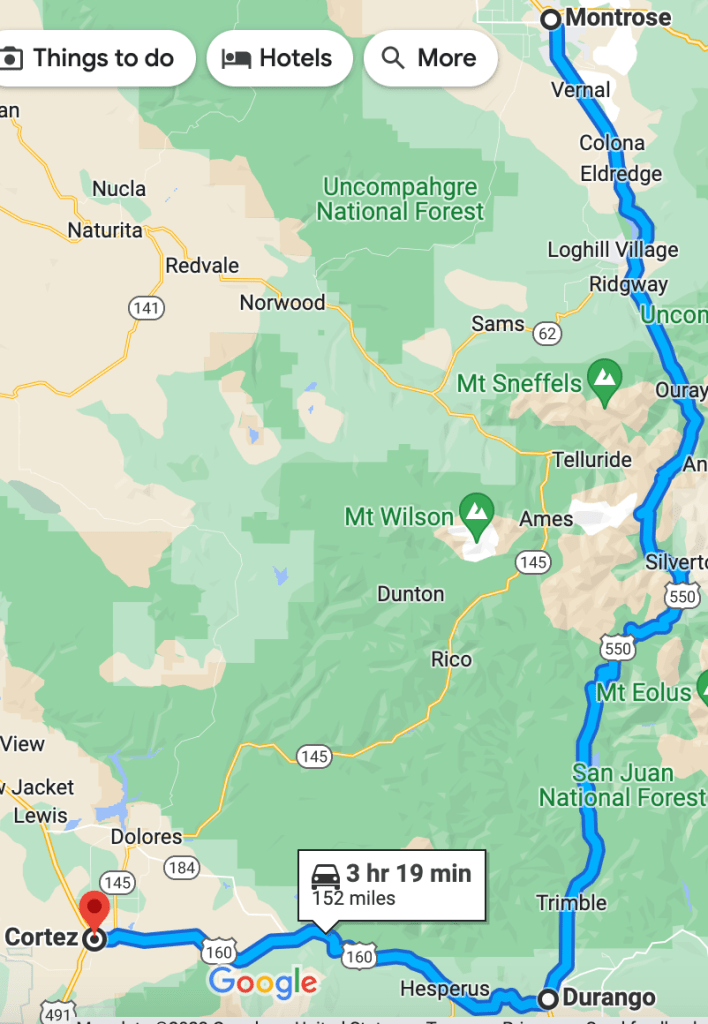Open the More search chip
Viewport: 708px width, 1024px height.
pos(430,58)
